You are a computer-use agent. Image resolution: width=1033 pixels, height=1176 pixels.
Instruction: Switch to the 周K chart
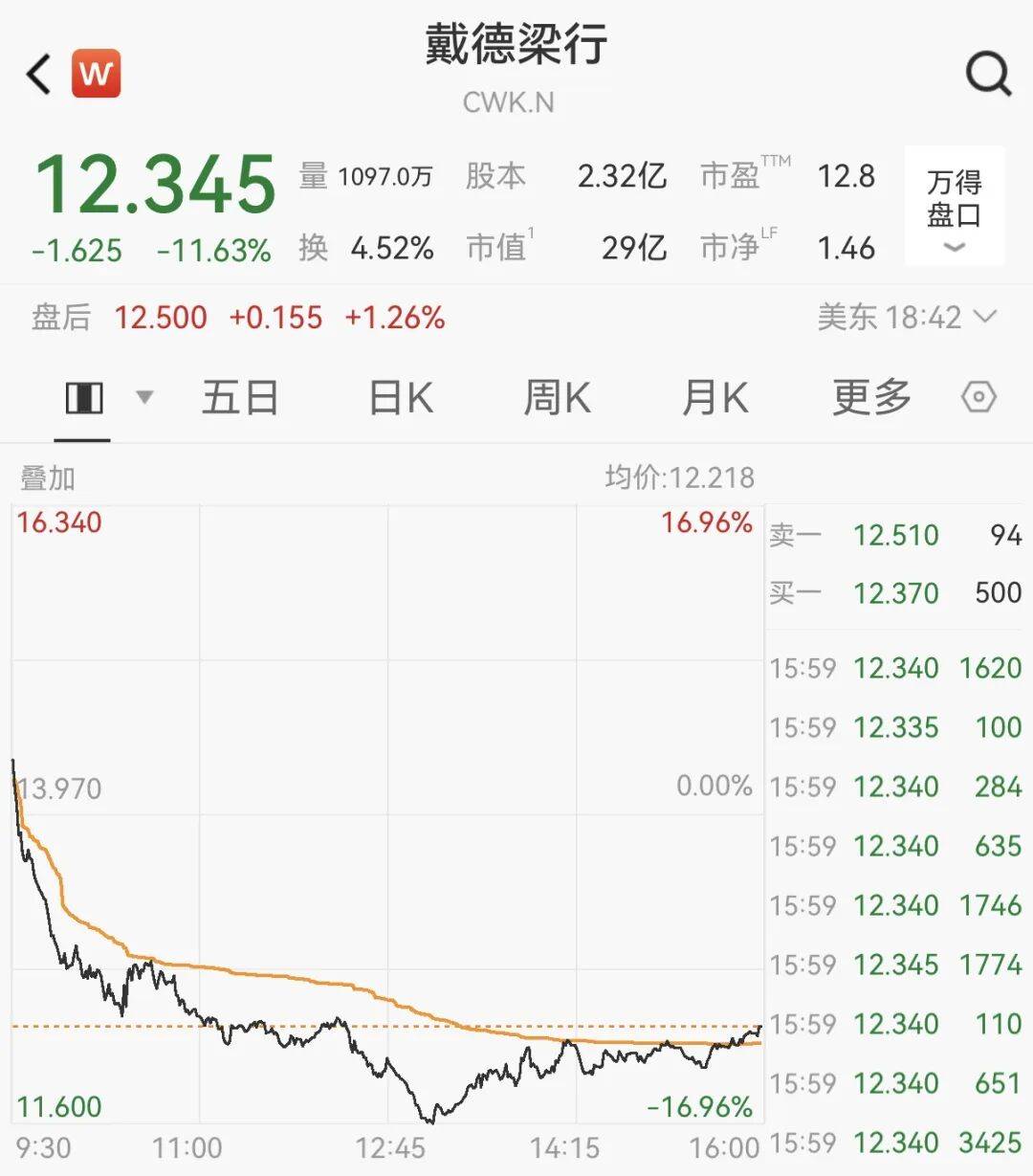point(557,398)
